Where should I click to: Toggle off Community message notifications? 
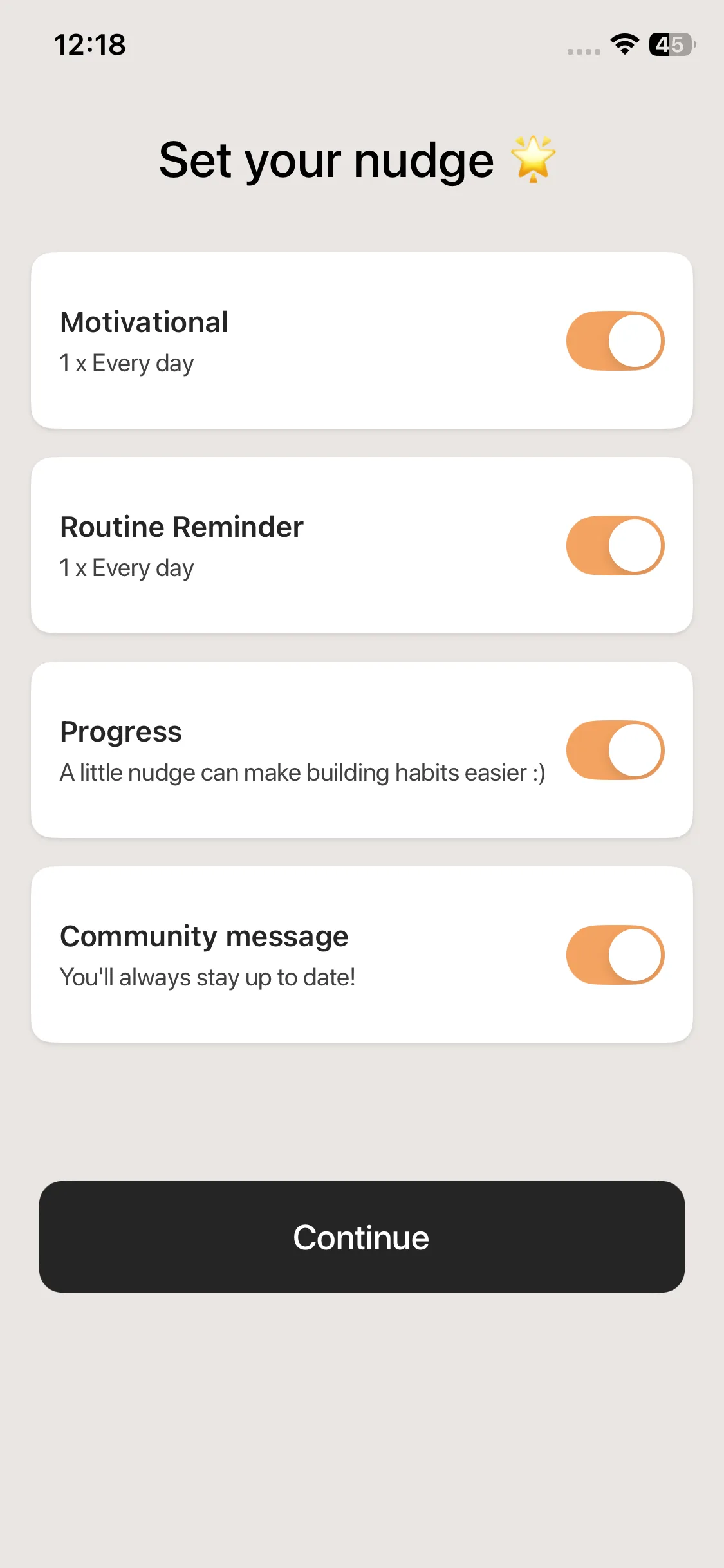coord(615,955)
